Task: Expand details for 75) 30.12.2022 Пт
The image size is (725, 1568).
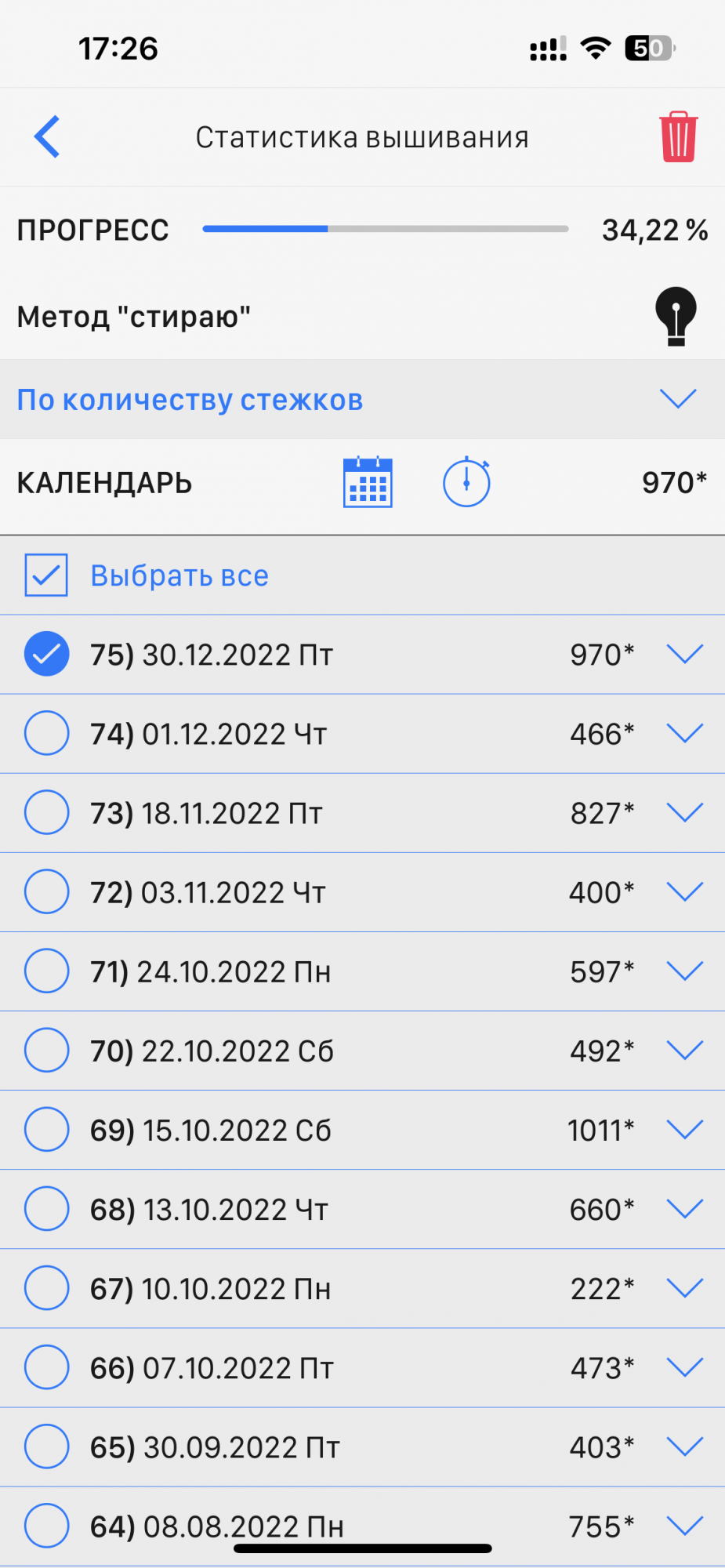Action: (x=684, y=654)
